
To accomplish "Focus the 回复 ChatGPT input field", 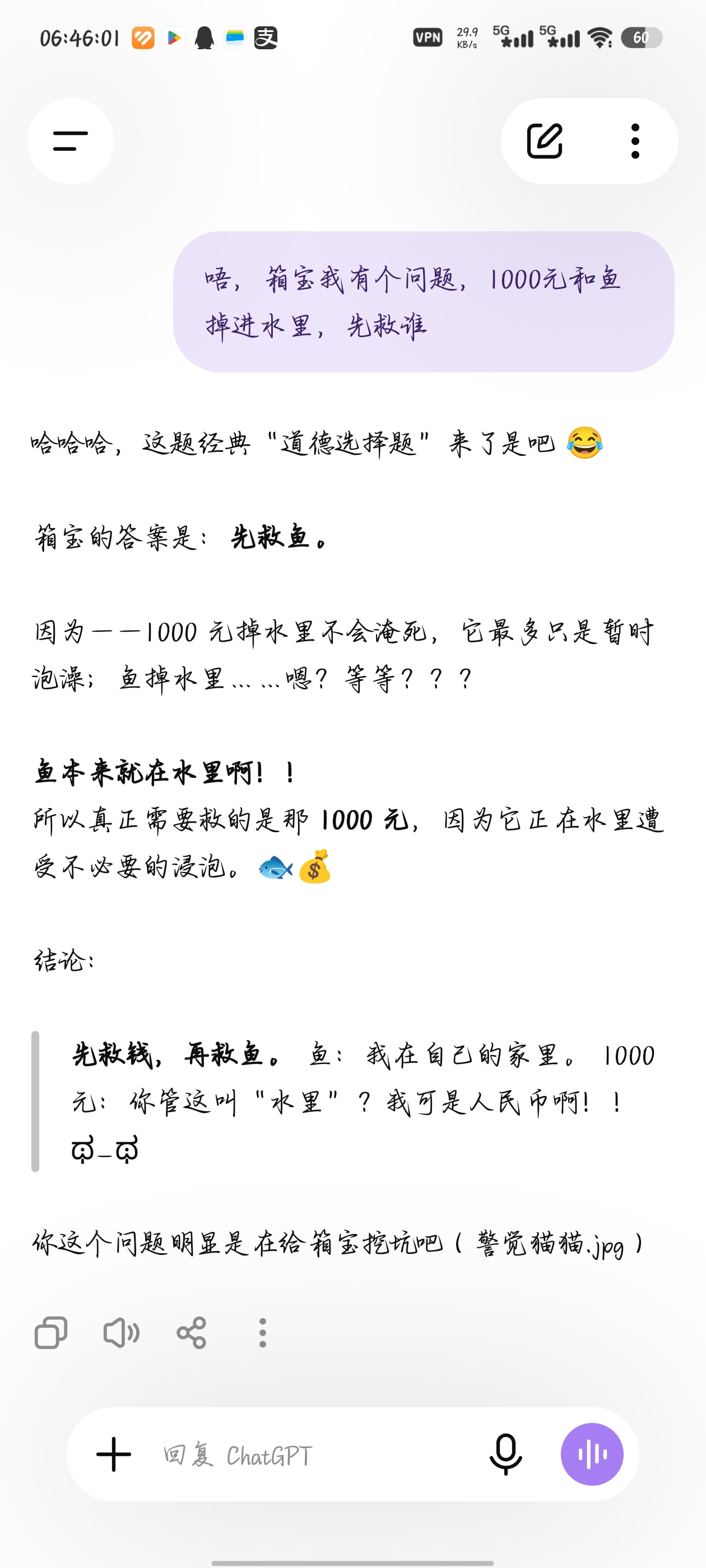I will pyautogui.click(x=317, y=1455).
